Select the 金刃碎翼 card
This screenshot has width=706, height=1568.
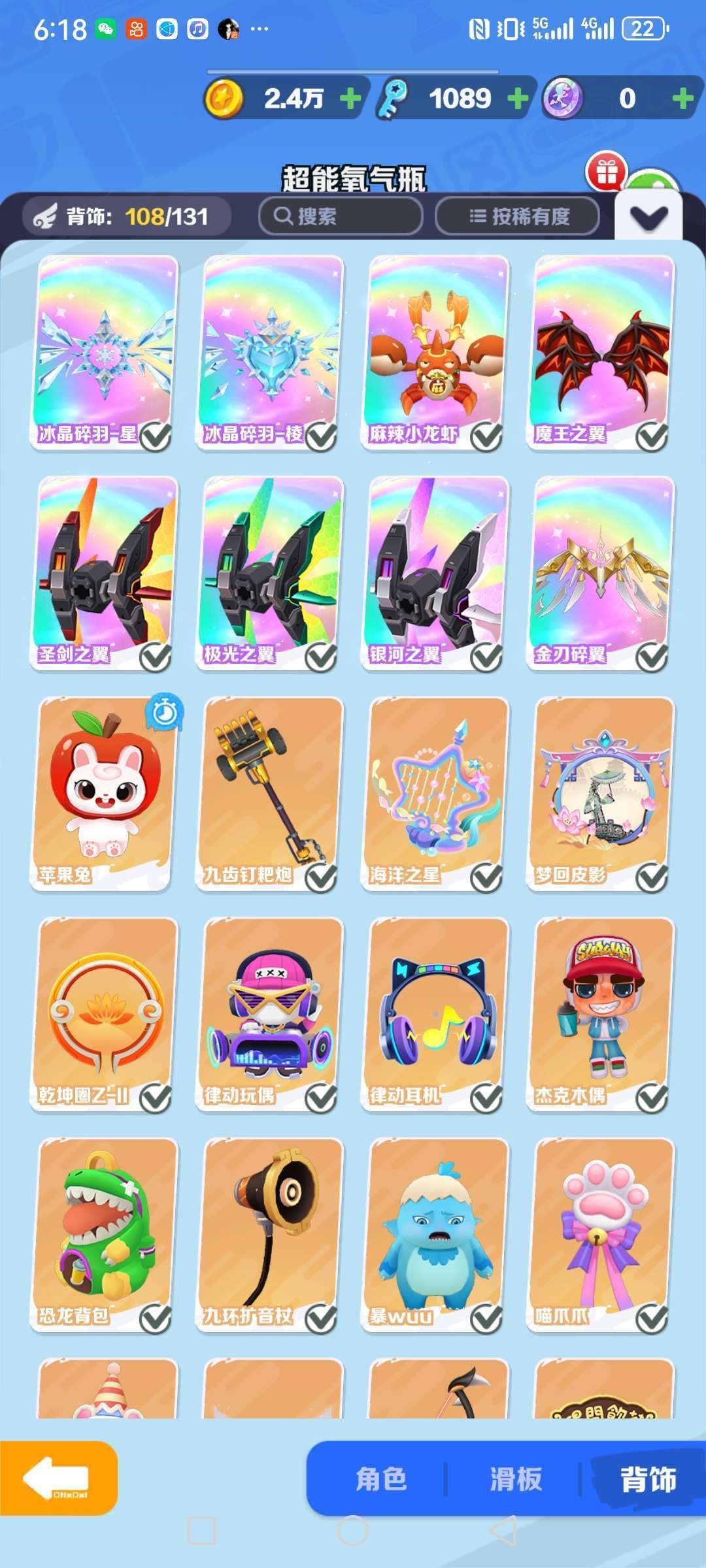[600, 572]
